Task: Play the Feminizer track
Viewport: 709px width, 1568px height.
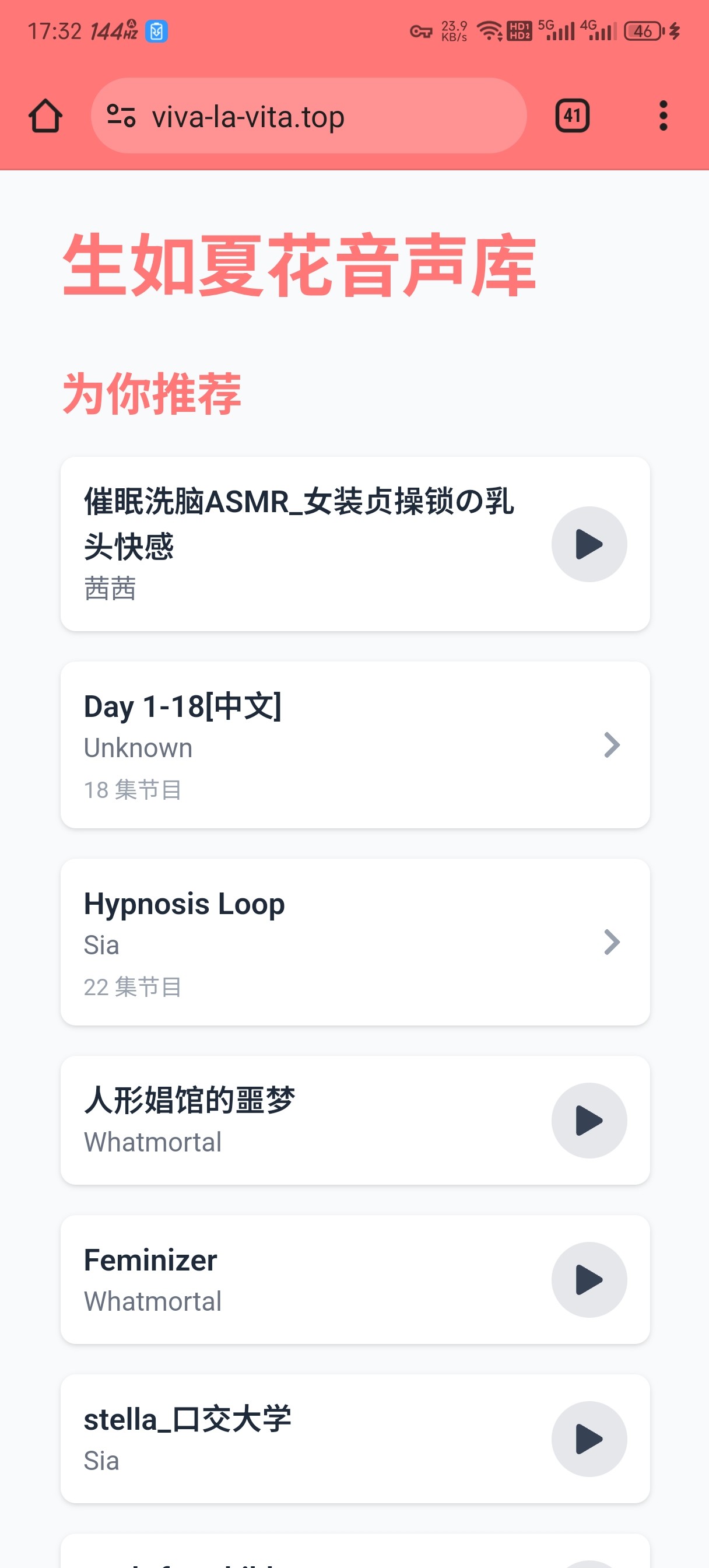Action: 588,1279
